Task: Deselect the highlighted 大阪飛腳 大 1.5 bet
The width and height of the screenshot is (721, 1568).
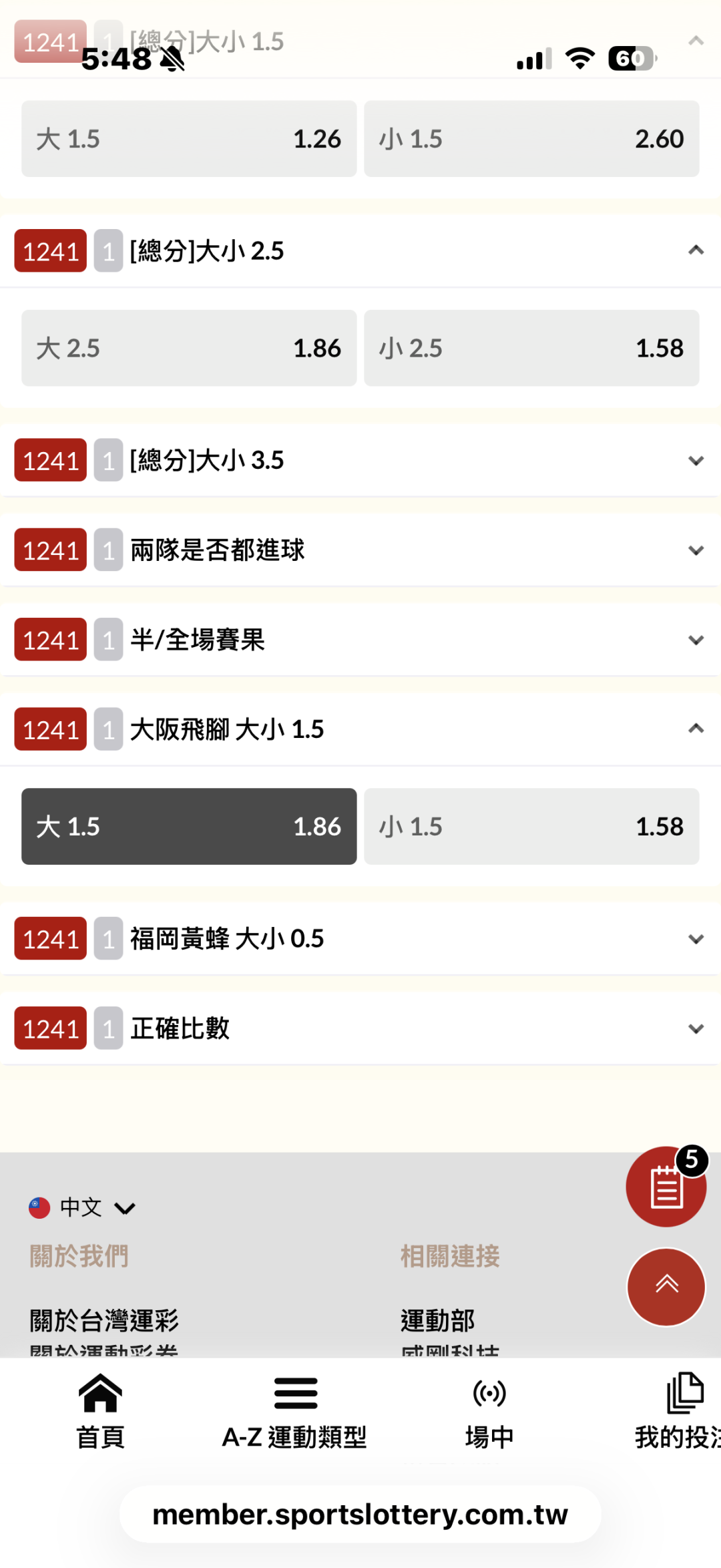Action: [x=189, y=826]
